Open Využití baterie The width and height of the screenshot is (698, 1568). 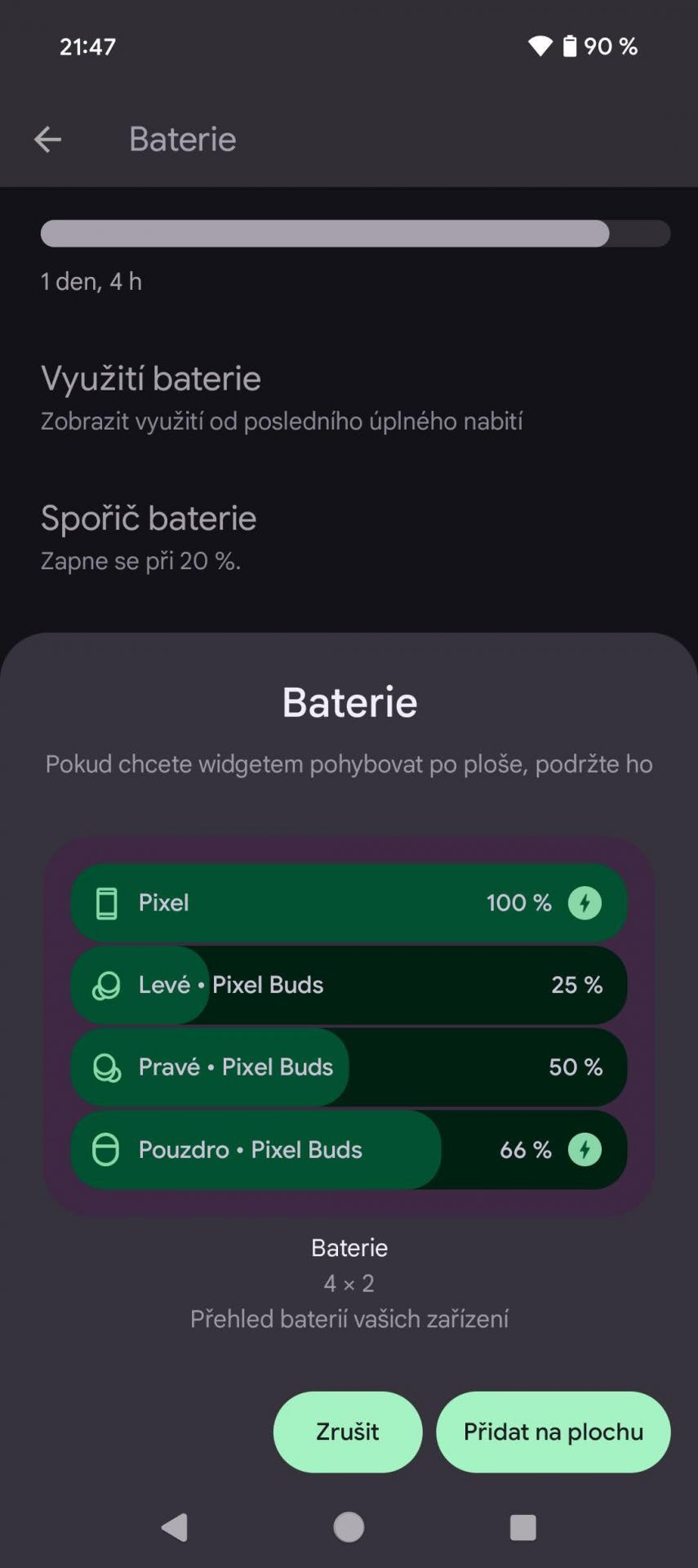click(x=349, y=398)
